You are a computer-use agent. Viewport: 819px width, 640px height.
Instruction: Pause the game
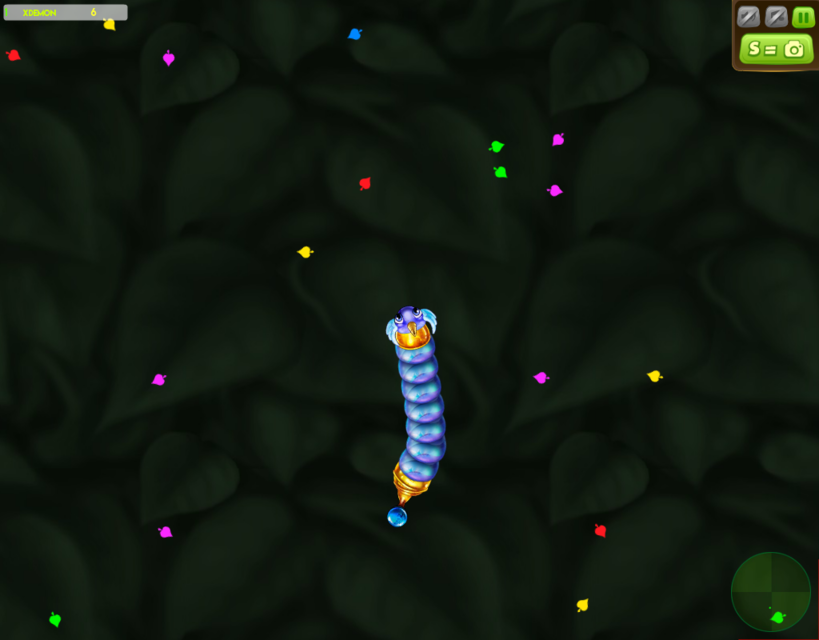pos(803,16)
